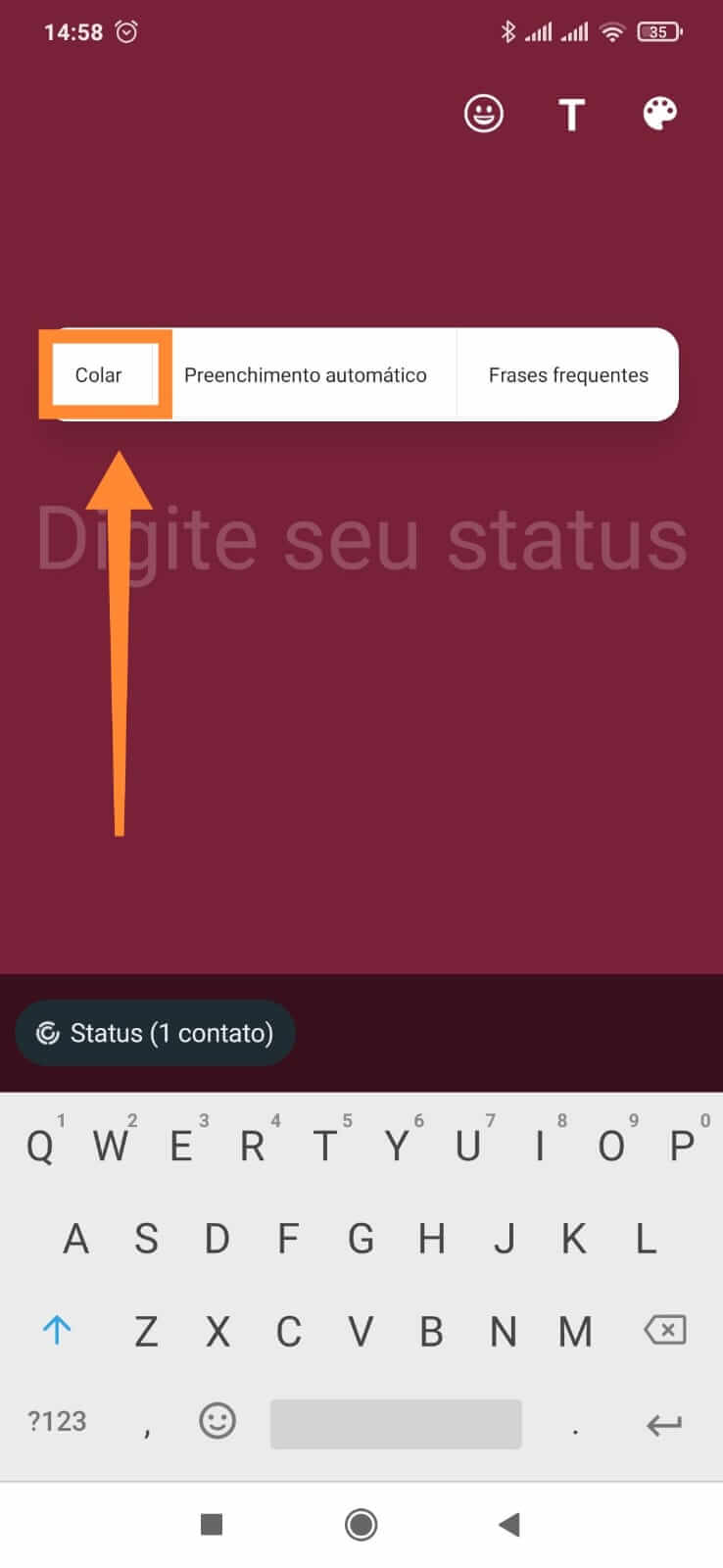This screenshot has height=1568, width=723.
Task: Expand the Frases frequentes suggestion
Action: pos(568,374)
